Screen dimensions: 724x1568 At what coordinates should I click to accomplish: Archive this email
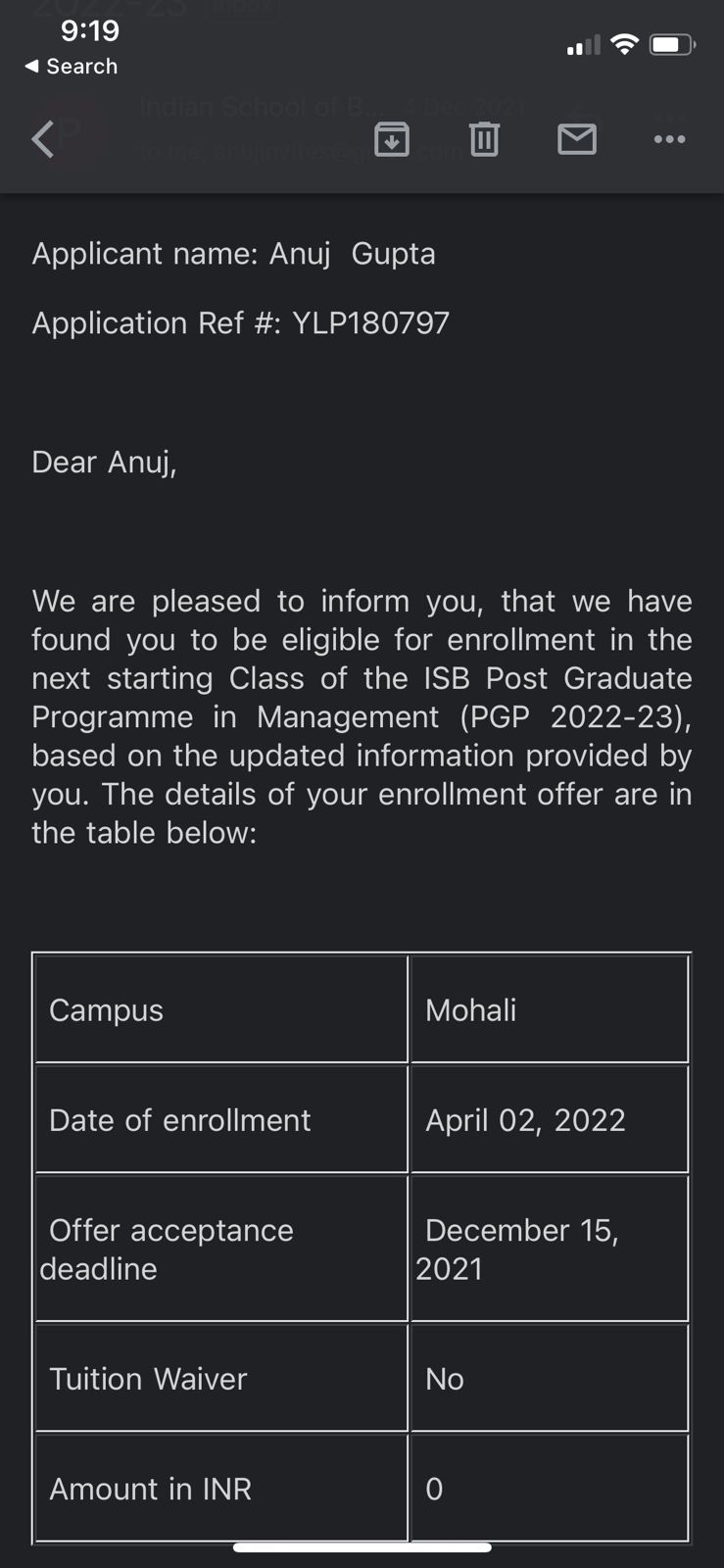pyautogui.click(x=392, y=139)
